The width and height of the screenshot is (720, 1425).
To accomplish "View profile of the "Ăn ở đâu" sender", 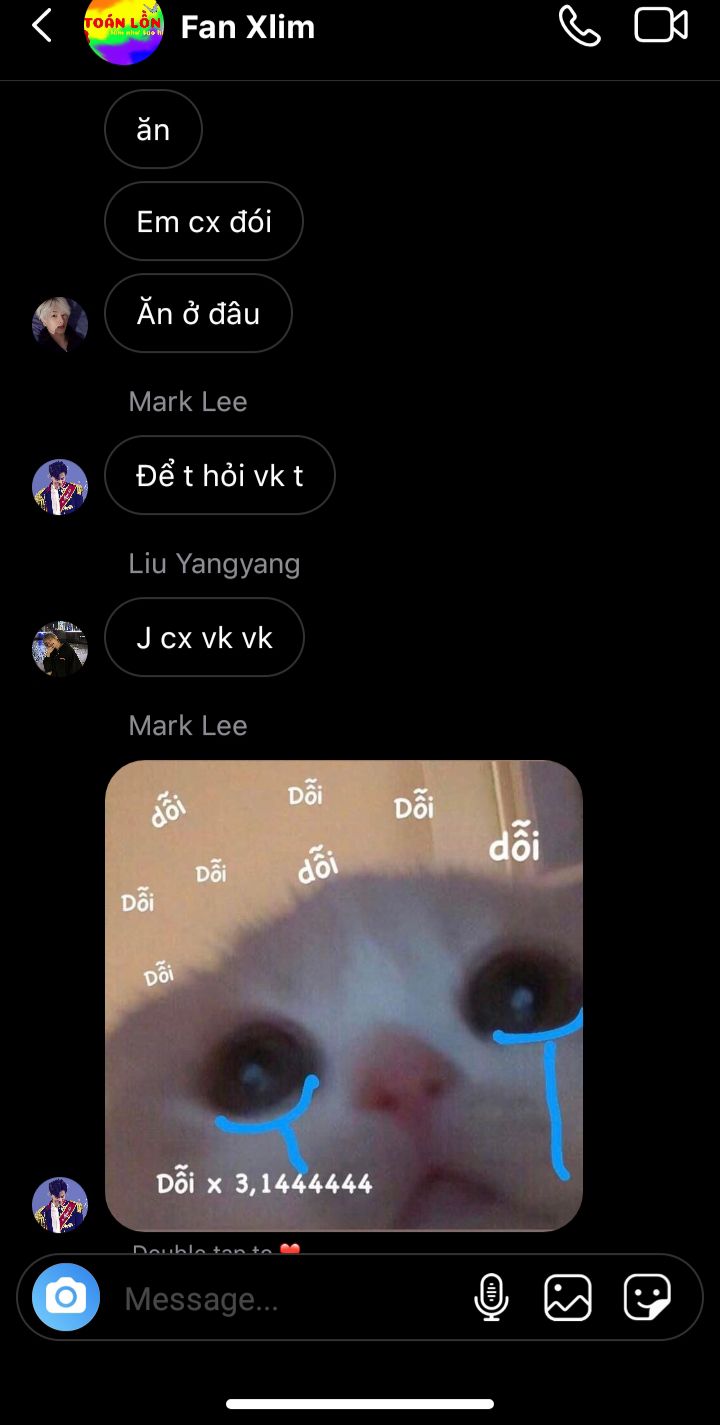I will [x=60, y=324].
